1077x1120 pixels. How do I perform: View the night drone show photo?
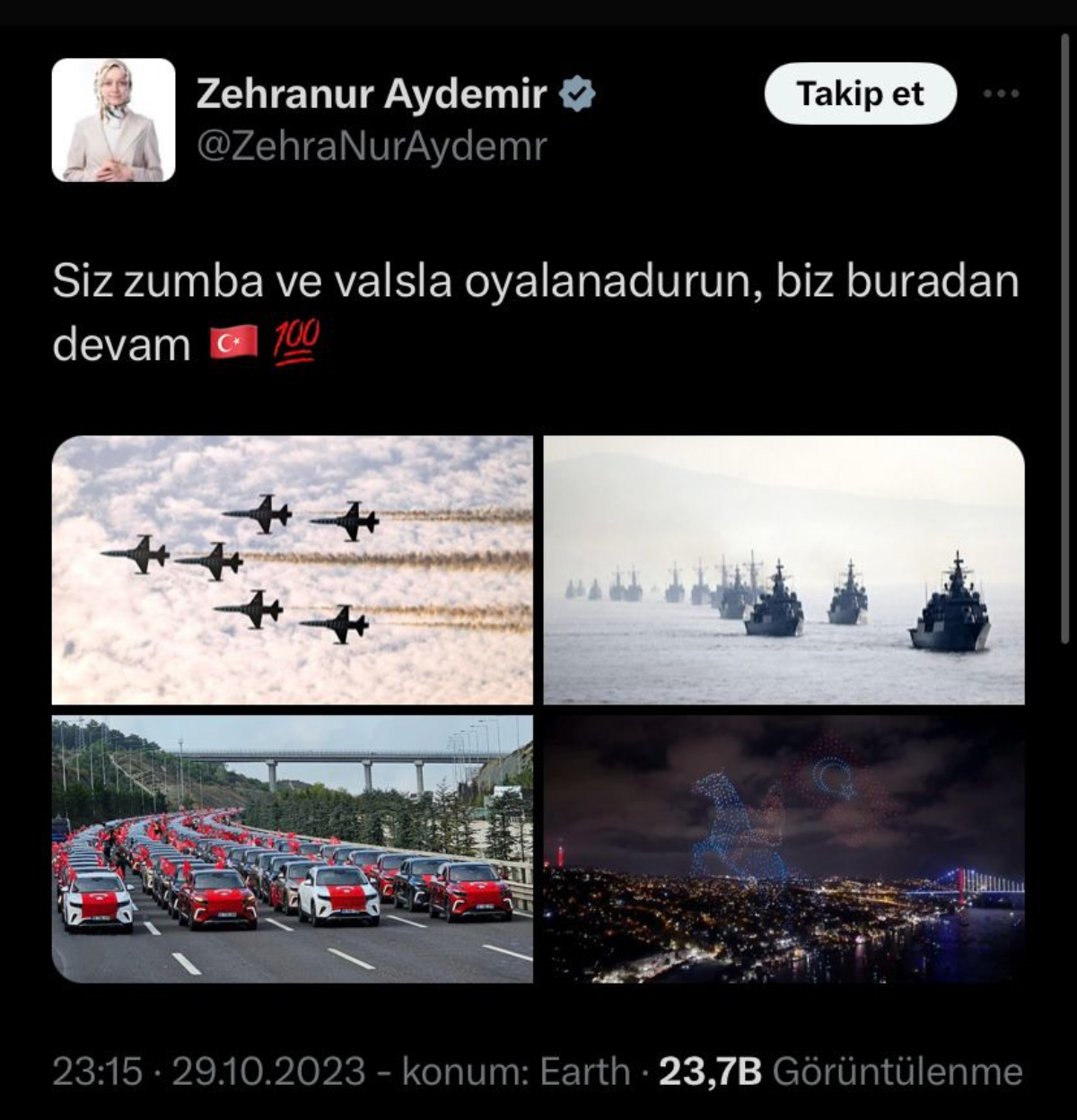(x=784, y=848)
